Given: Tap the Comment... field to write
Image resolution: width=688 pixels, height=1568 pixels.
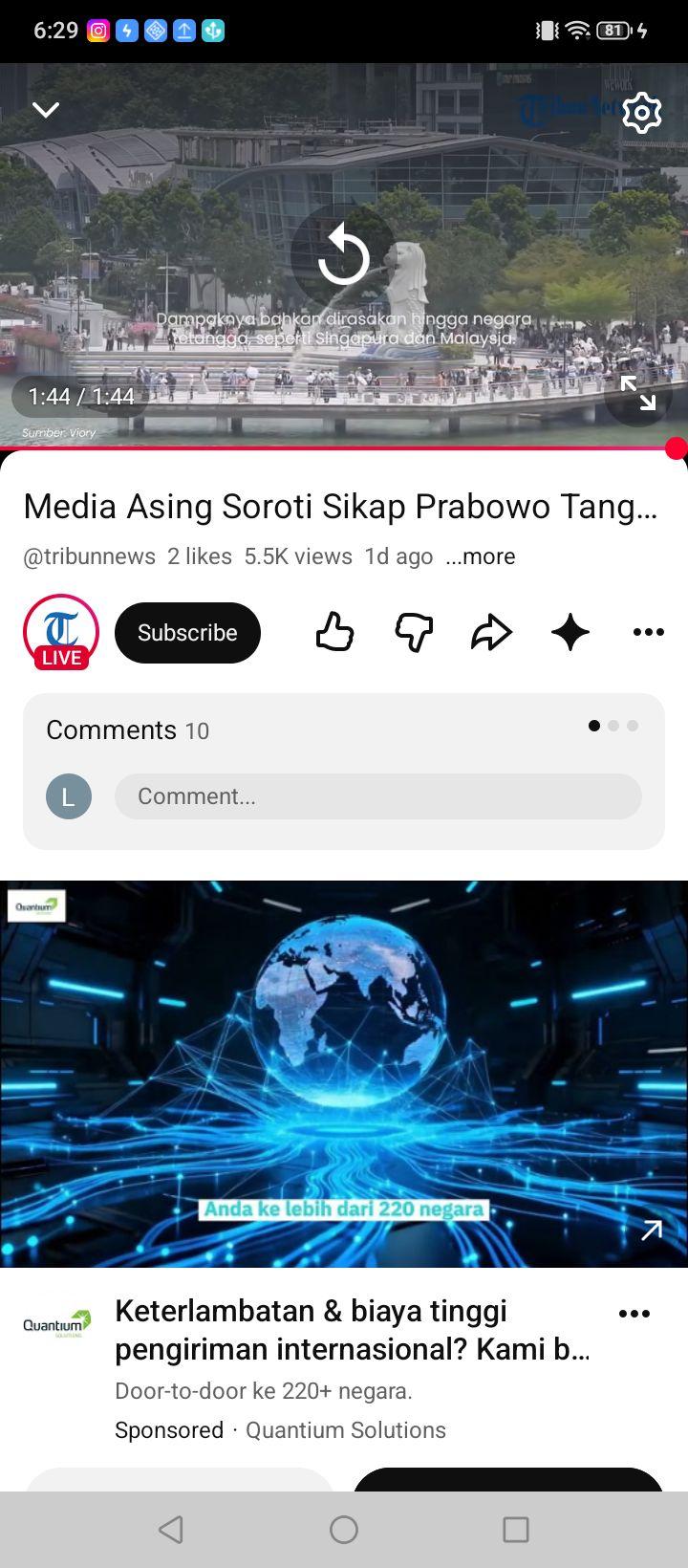Looking at the screenshot, I should (x=378, y=796).
